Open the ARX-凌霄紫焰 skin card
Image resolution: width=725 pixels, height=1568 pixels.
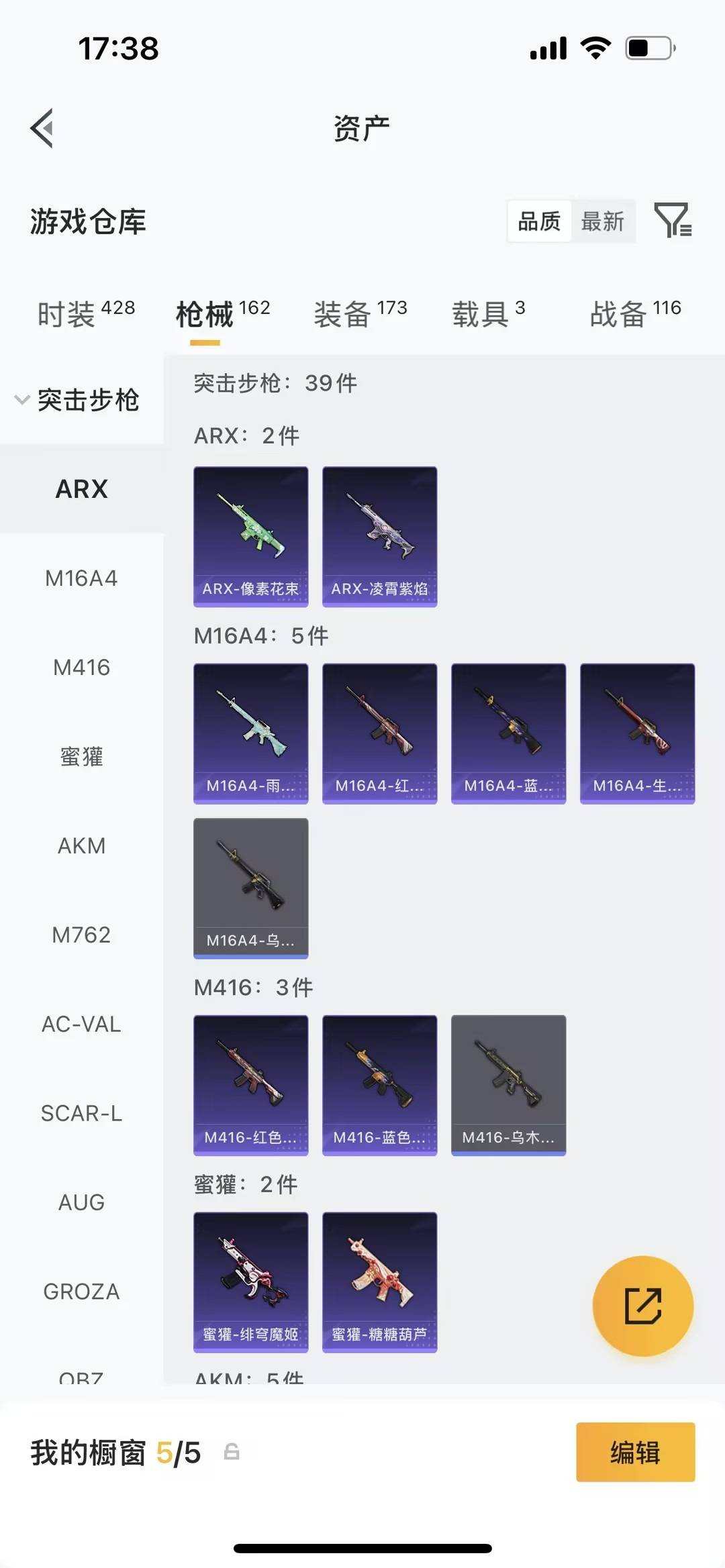379,536
